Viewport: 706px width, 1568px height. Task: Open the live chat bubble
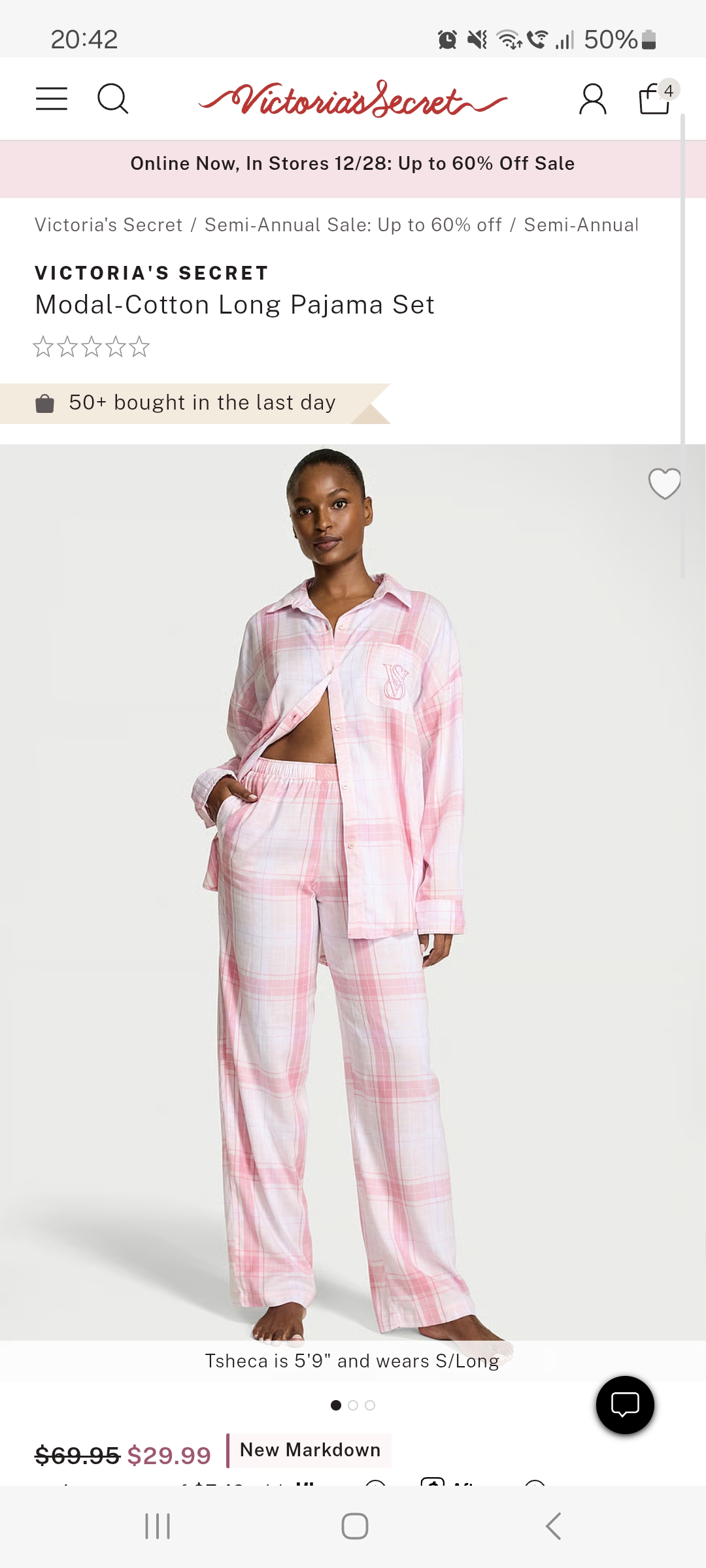(x=624, y=1405)
